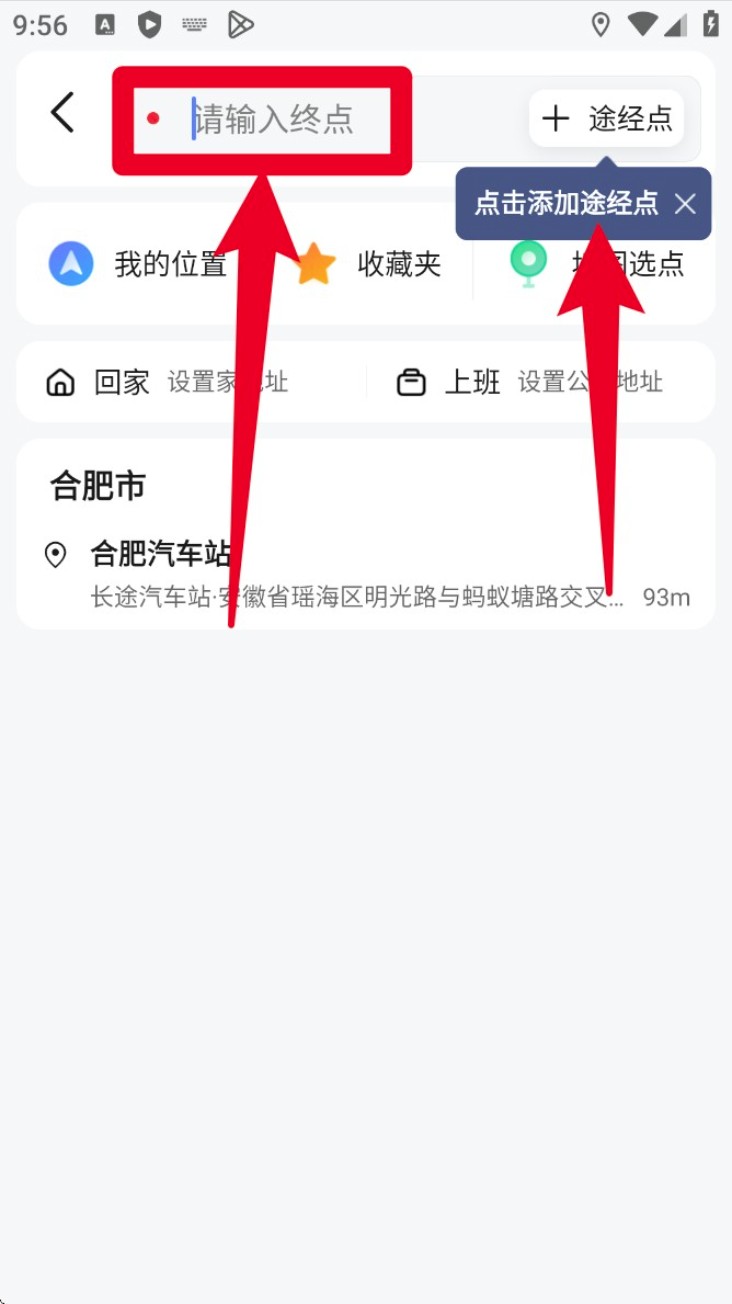The image size is (732, 1304).
Task: Select a point on the map
Action: tap(600, 264)
